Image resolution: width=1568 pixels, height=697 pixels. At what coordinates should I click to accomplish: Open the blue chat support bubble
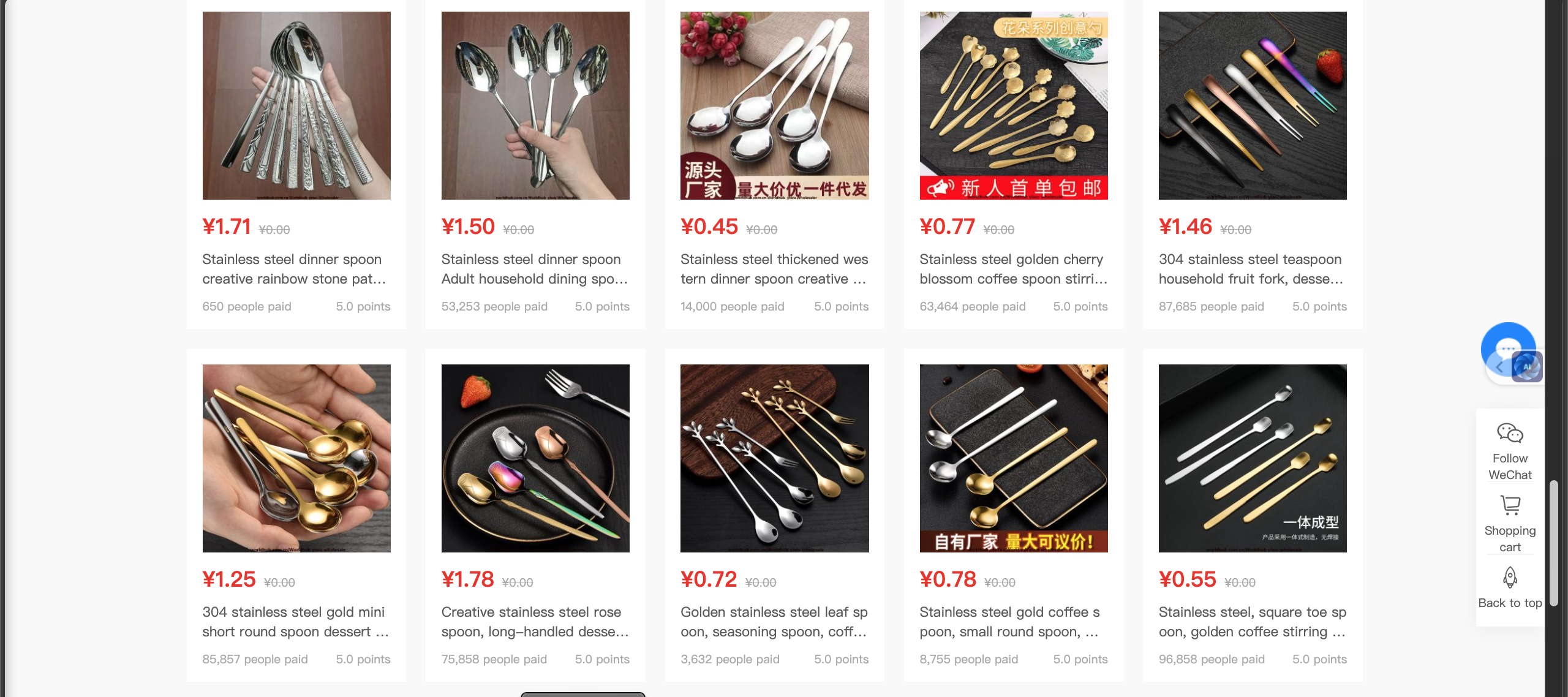1507,347
